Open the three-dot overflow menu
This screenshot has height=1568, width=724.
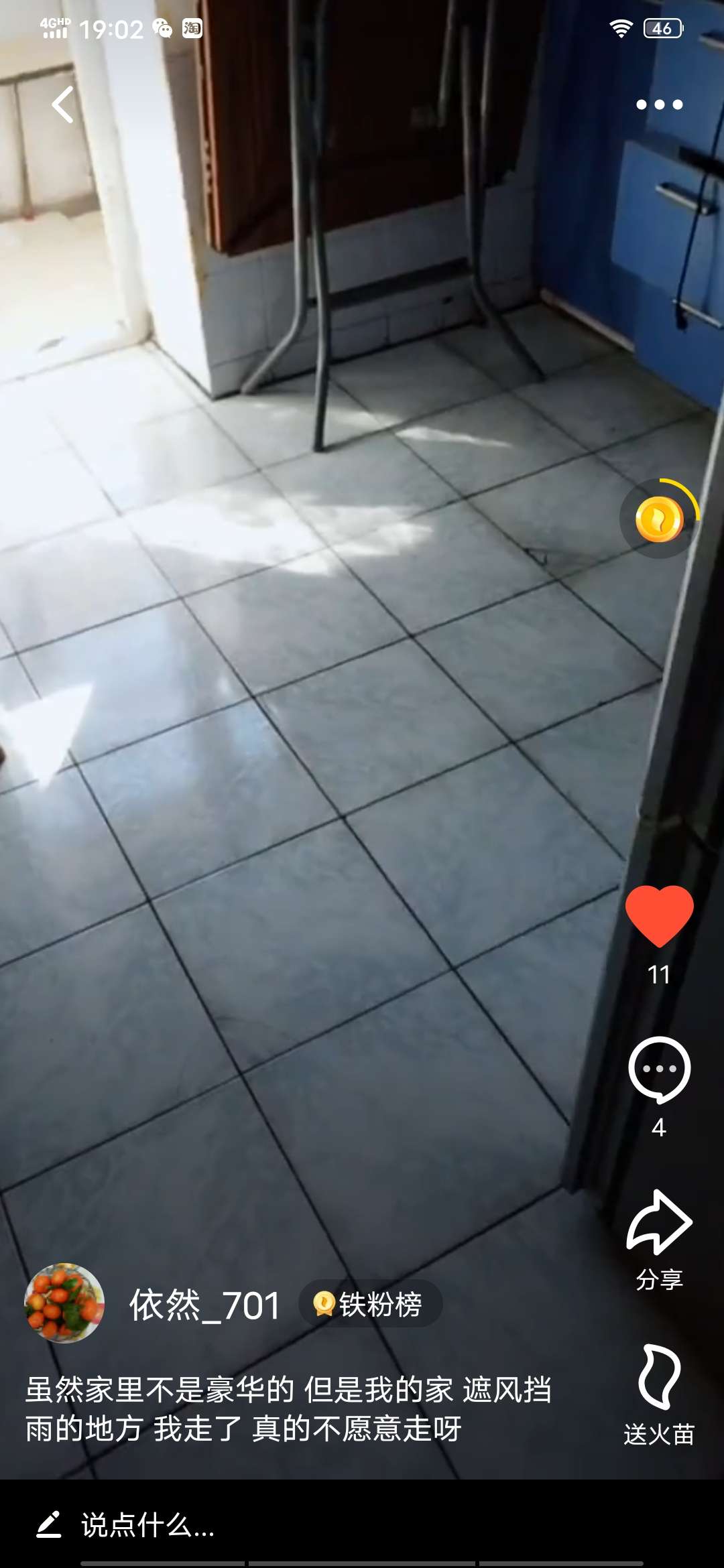pyautogui.click(x=659, y=105)
